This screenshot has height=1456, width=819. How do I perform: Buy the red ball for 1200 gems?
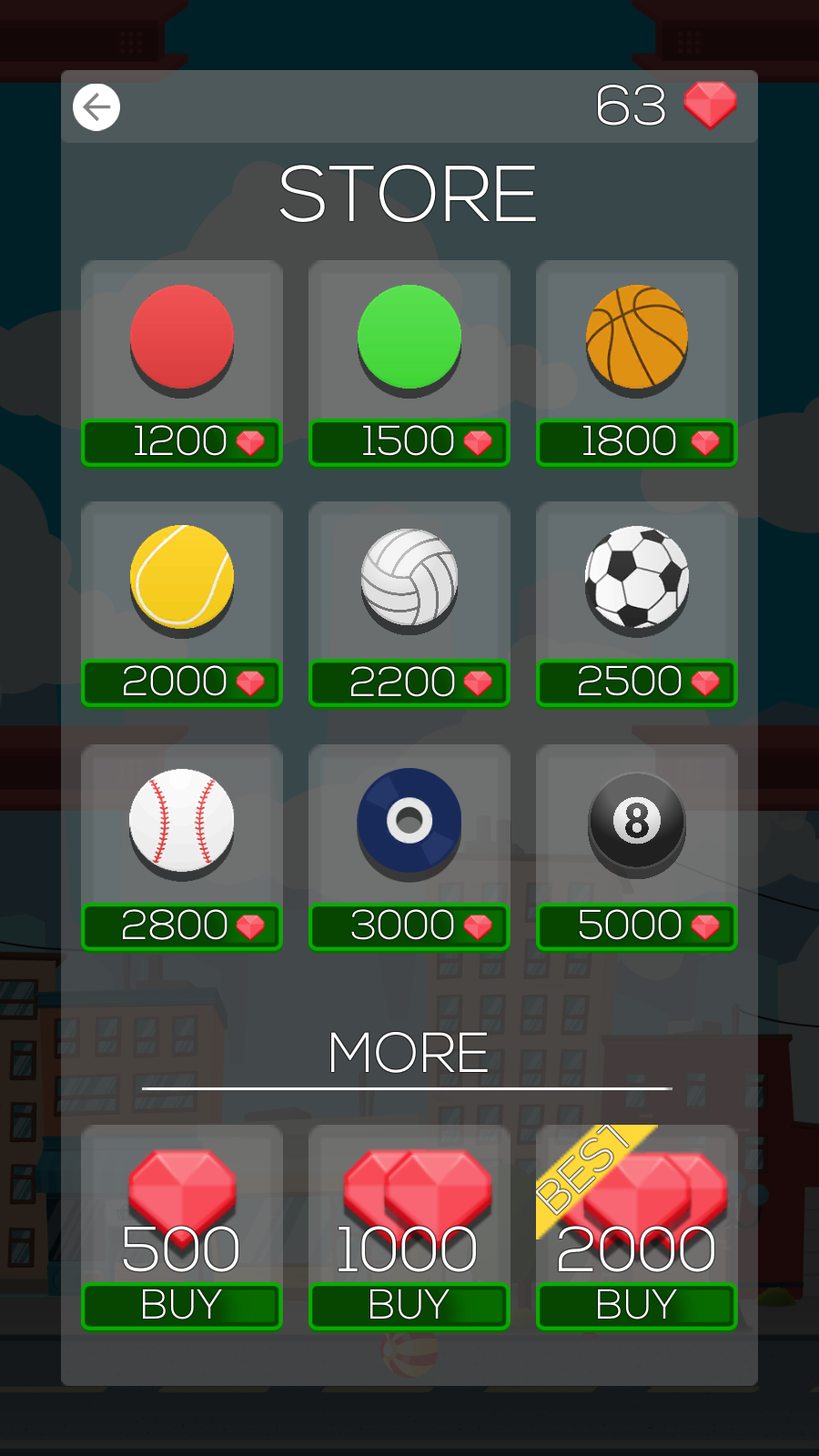(182, 442)
